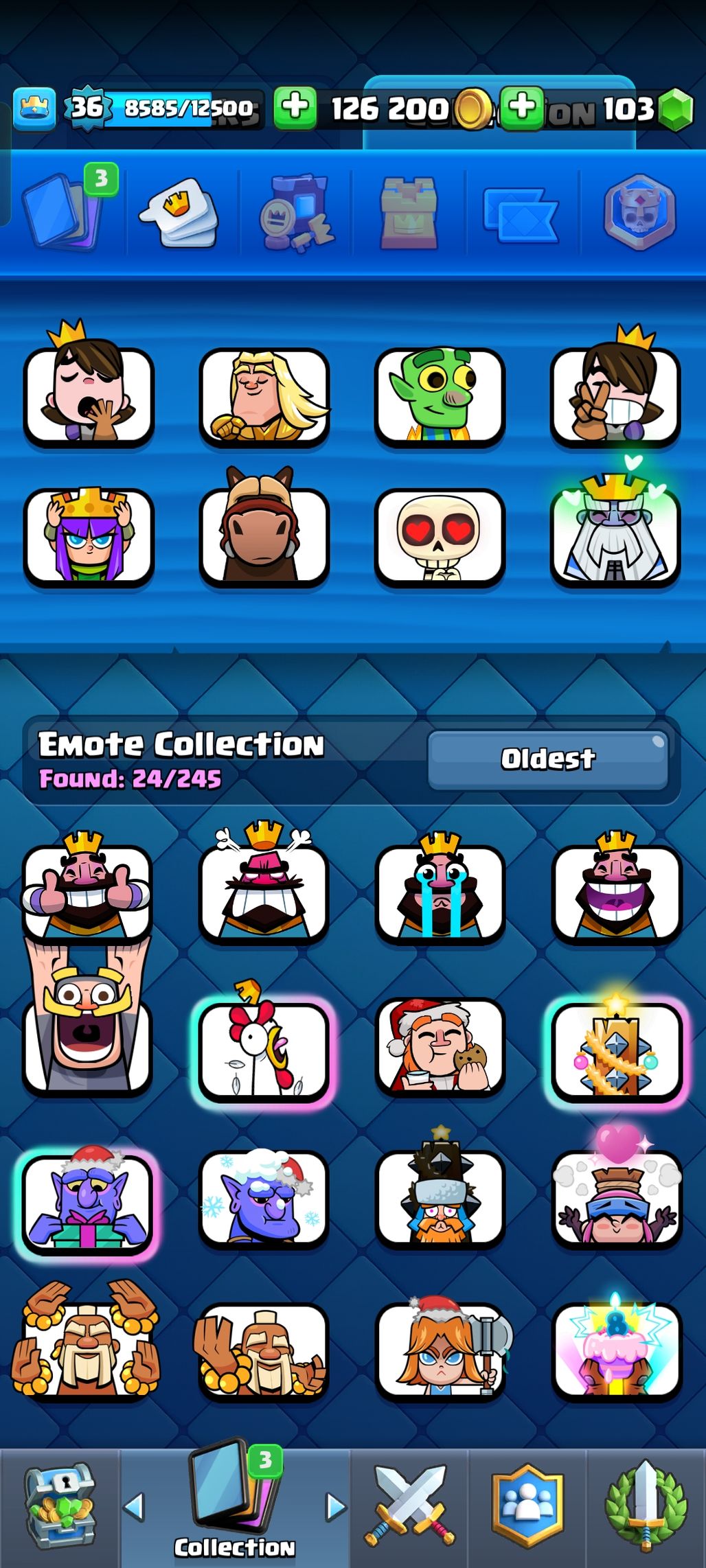Image resolution: width=706 pixels, height=1568 pixels.
Task: Open the Shop chest tab
Action: pos(60,1508)
